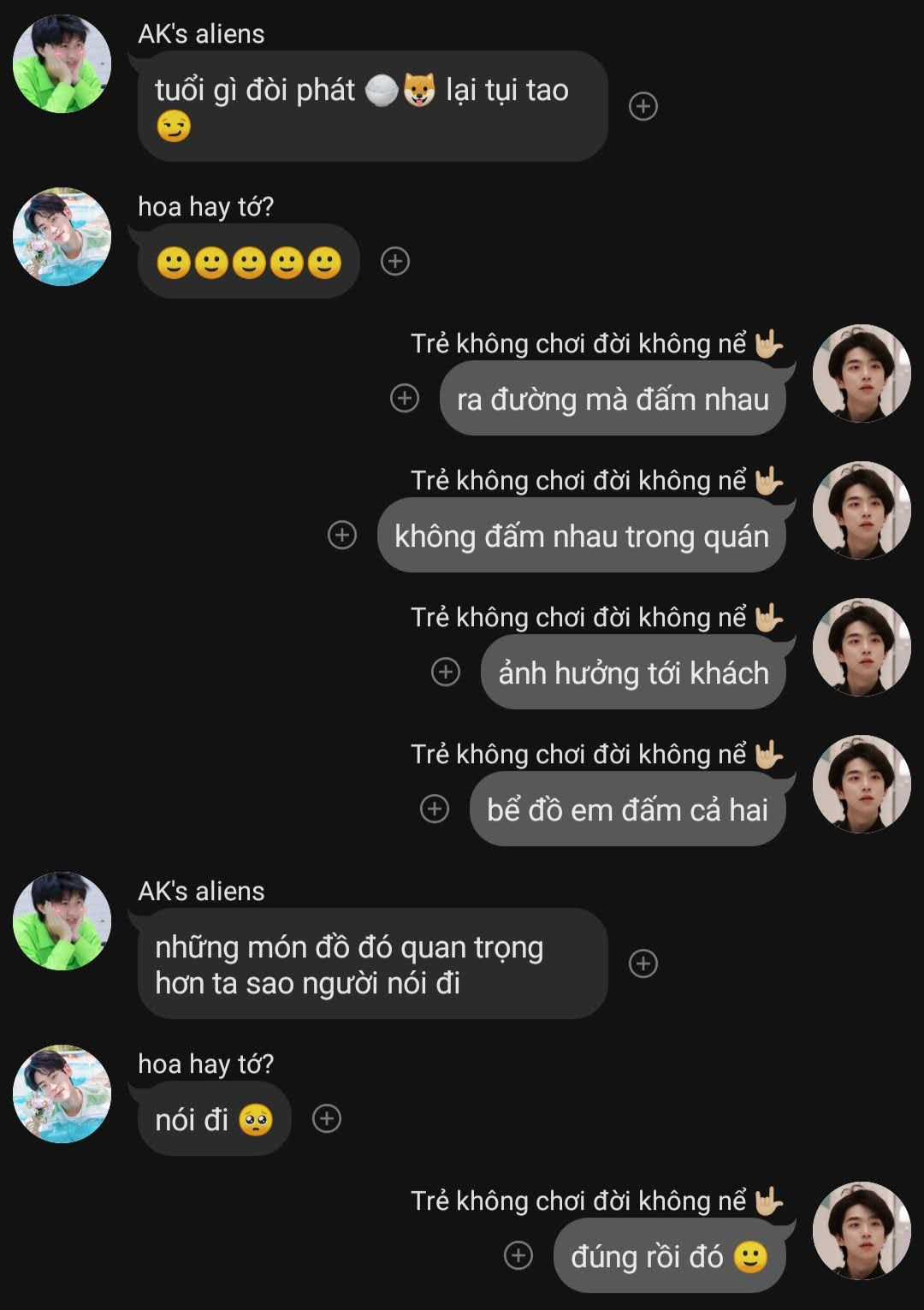Image resolution: width=924 pixels, height=1310 pixels.
Task: React to "không đấm nhau trong quán" message
Action: coord(342,535)
